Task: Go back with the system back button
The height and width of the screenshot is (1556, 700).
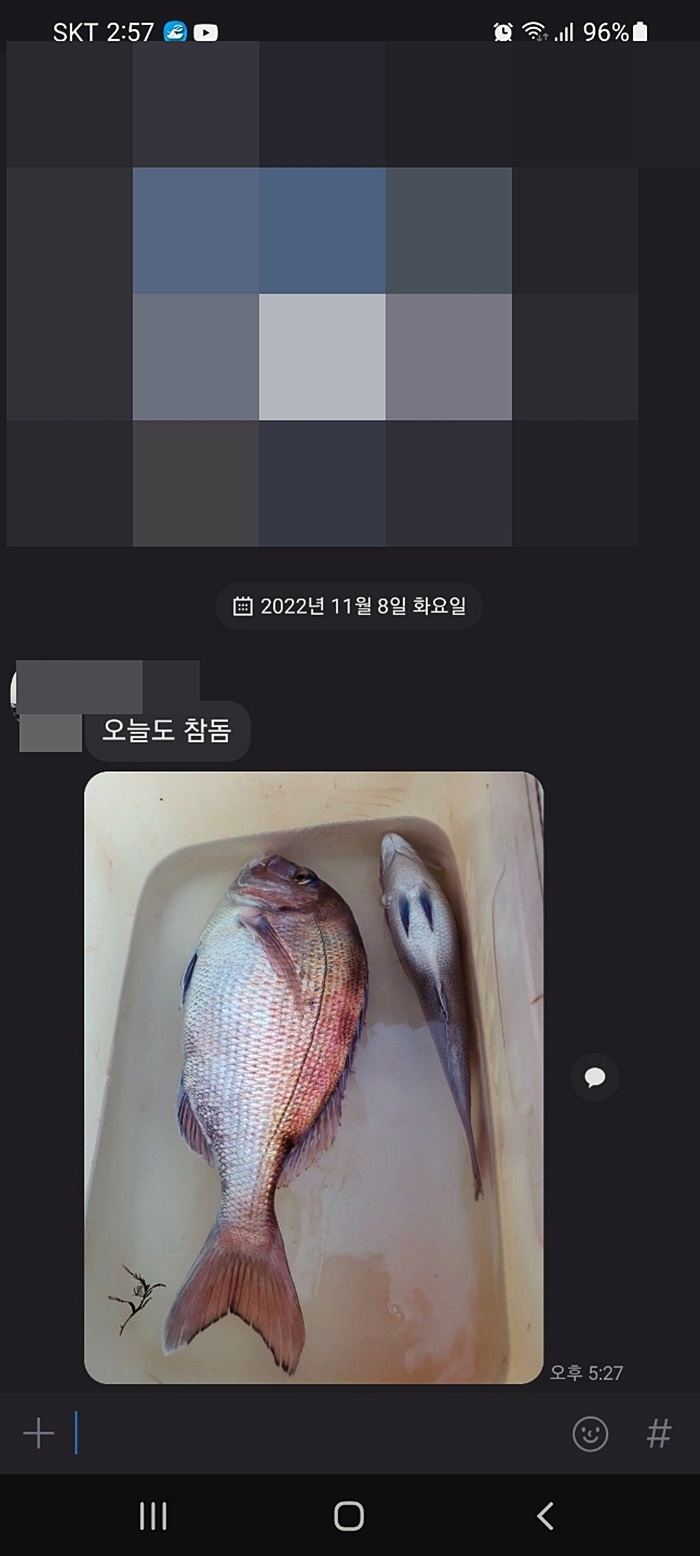Action: [545, 1516]
